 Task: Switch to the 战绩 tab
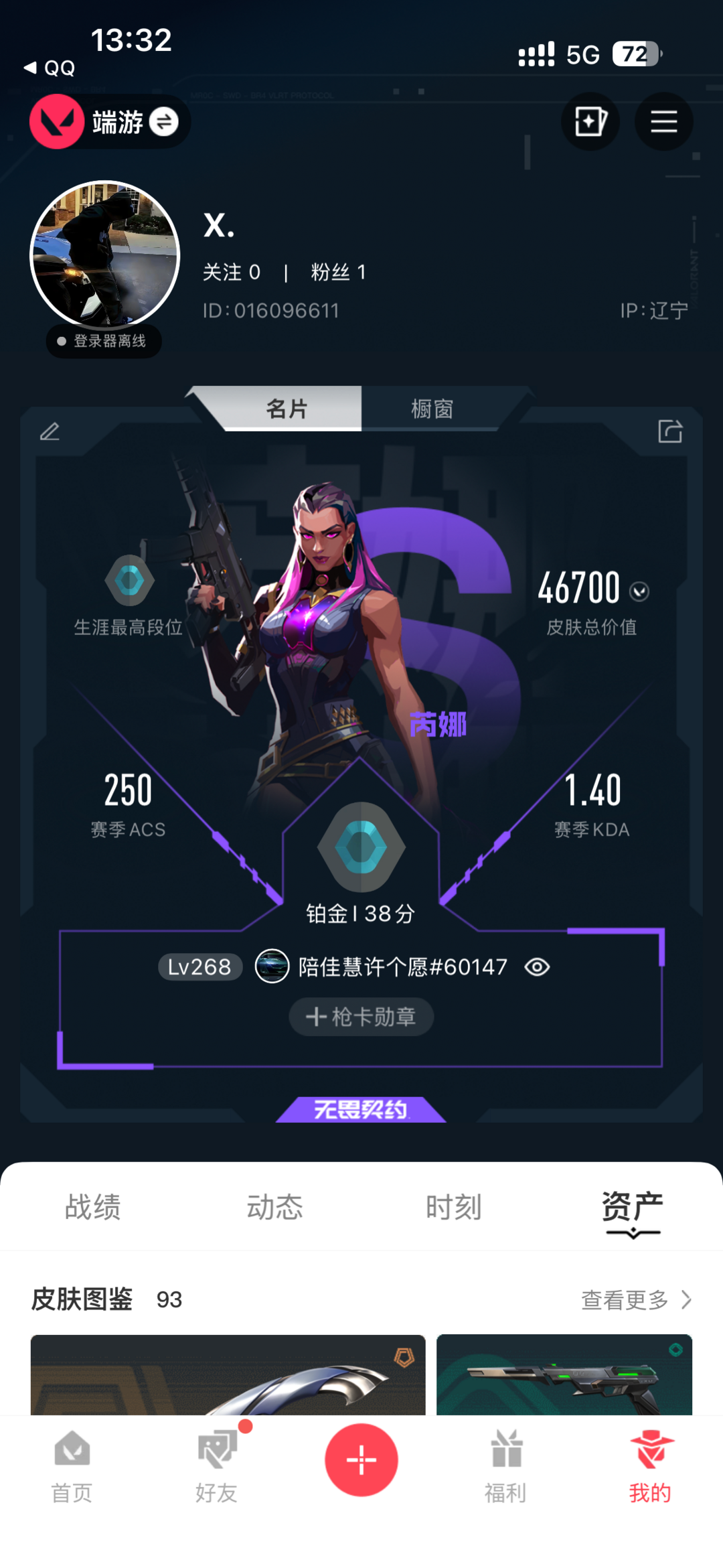pyautogui.click(x=92, y=1207)
